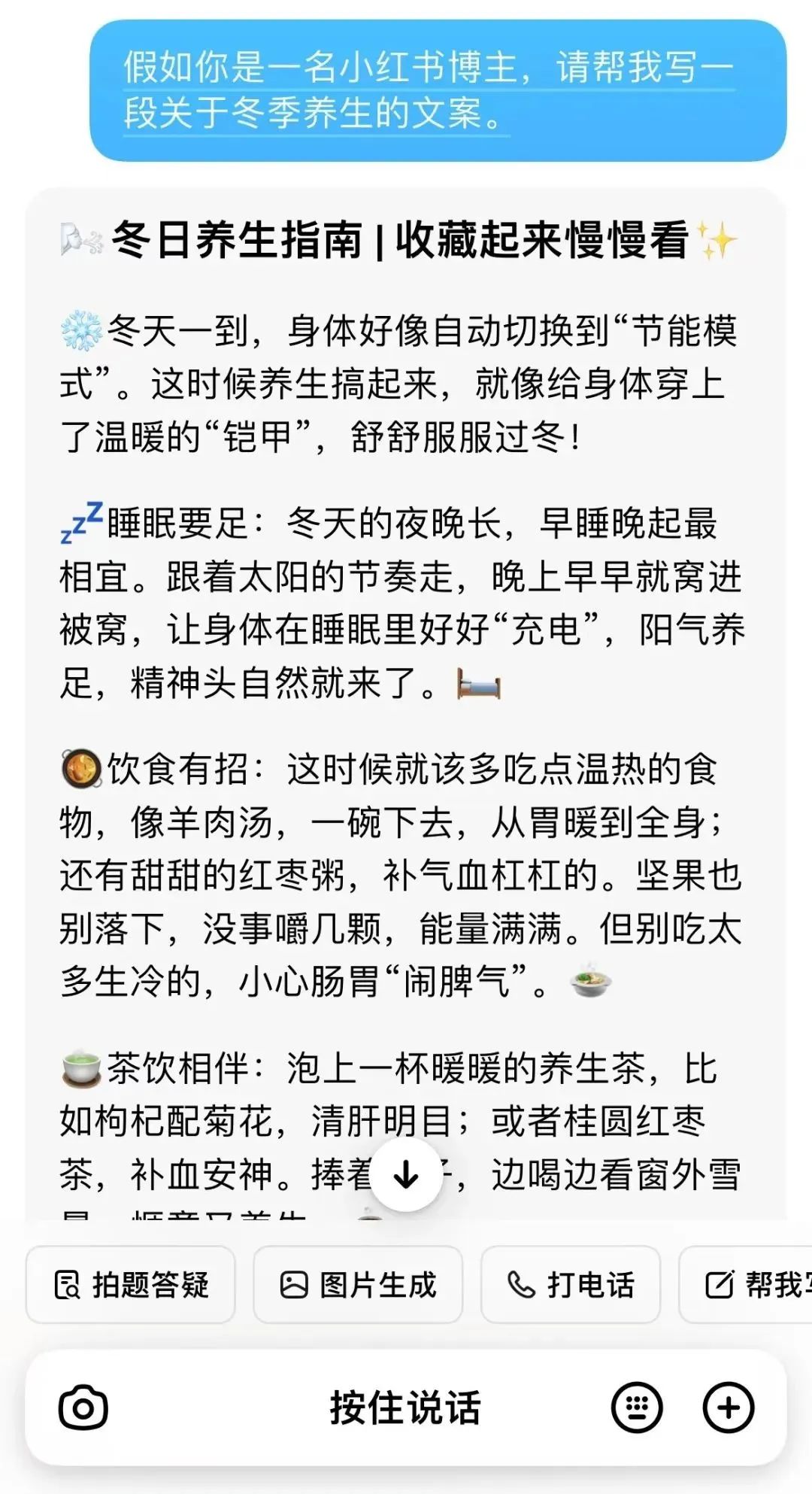Viewport: 812px width, 1494px height.
Task: Open the plus menu for more options
Action: click(x=728, y=1407)
